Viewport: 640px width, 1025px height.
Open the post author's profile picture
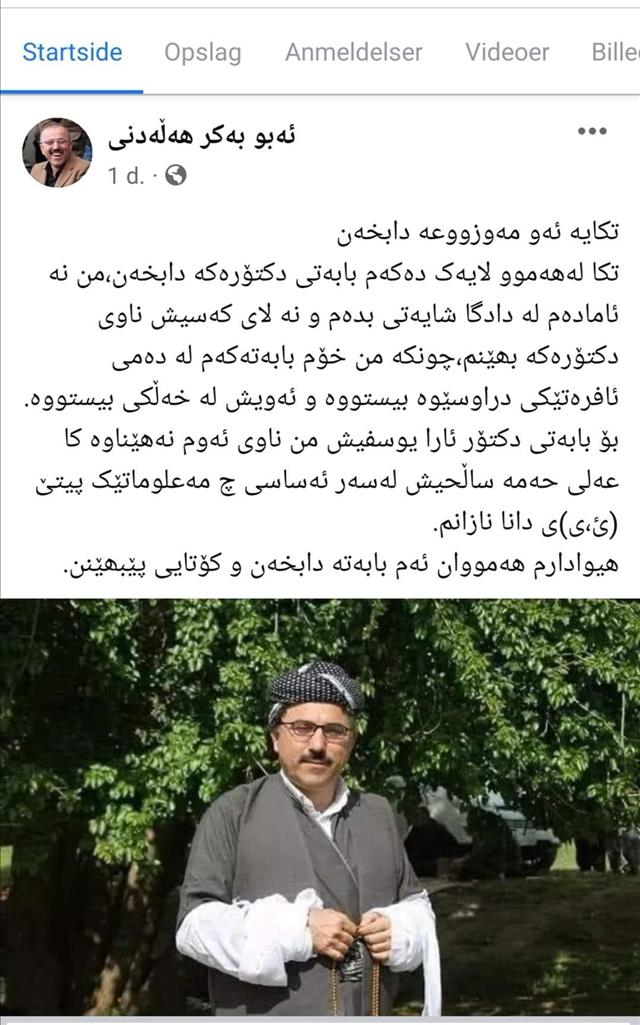[x=57, y=152]
